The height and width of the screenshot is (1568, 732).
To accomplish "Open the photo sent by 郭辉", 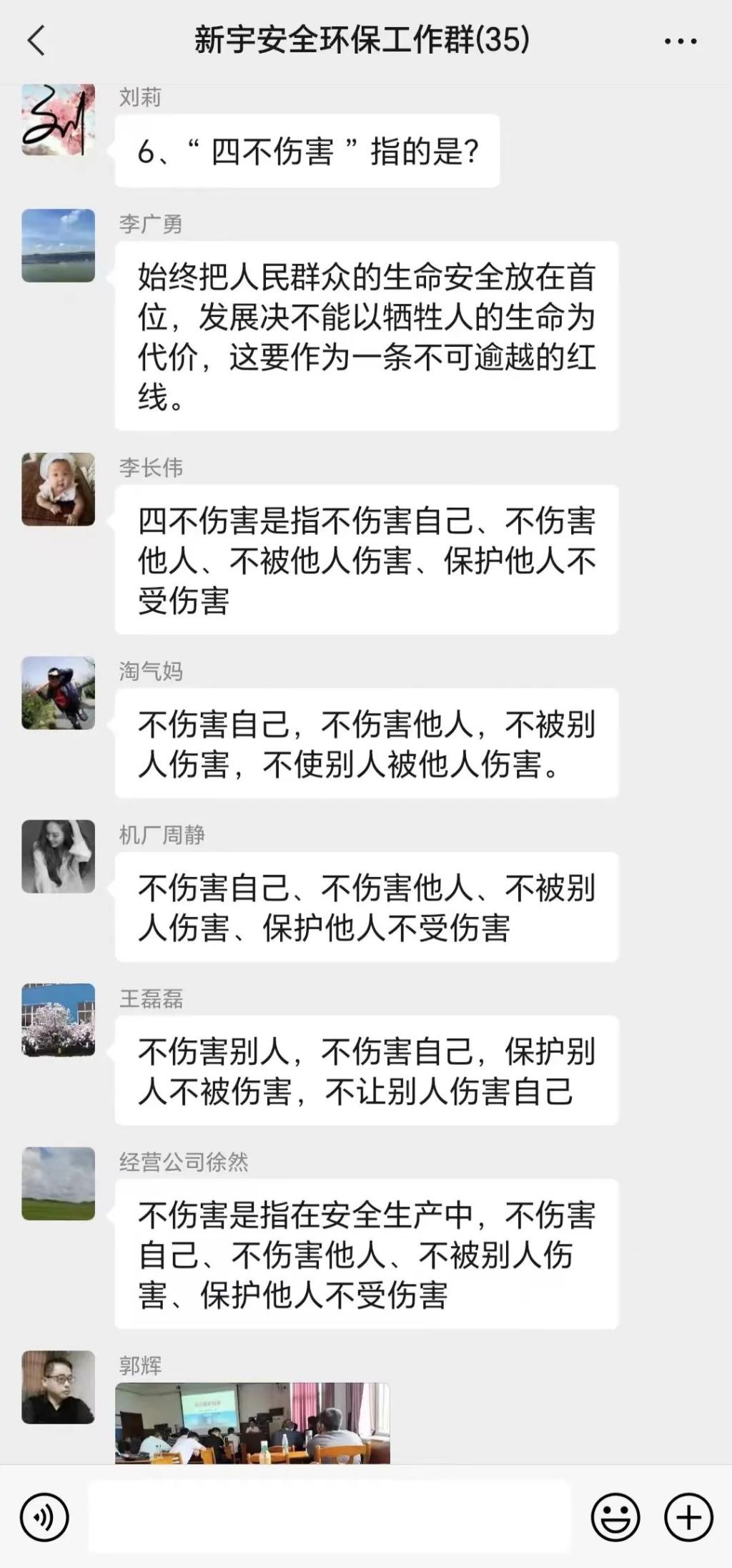I will (252, 1423).
